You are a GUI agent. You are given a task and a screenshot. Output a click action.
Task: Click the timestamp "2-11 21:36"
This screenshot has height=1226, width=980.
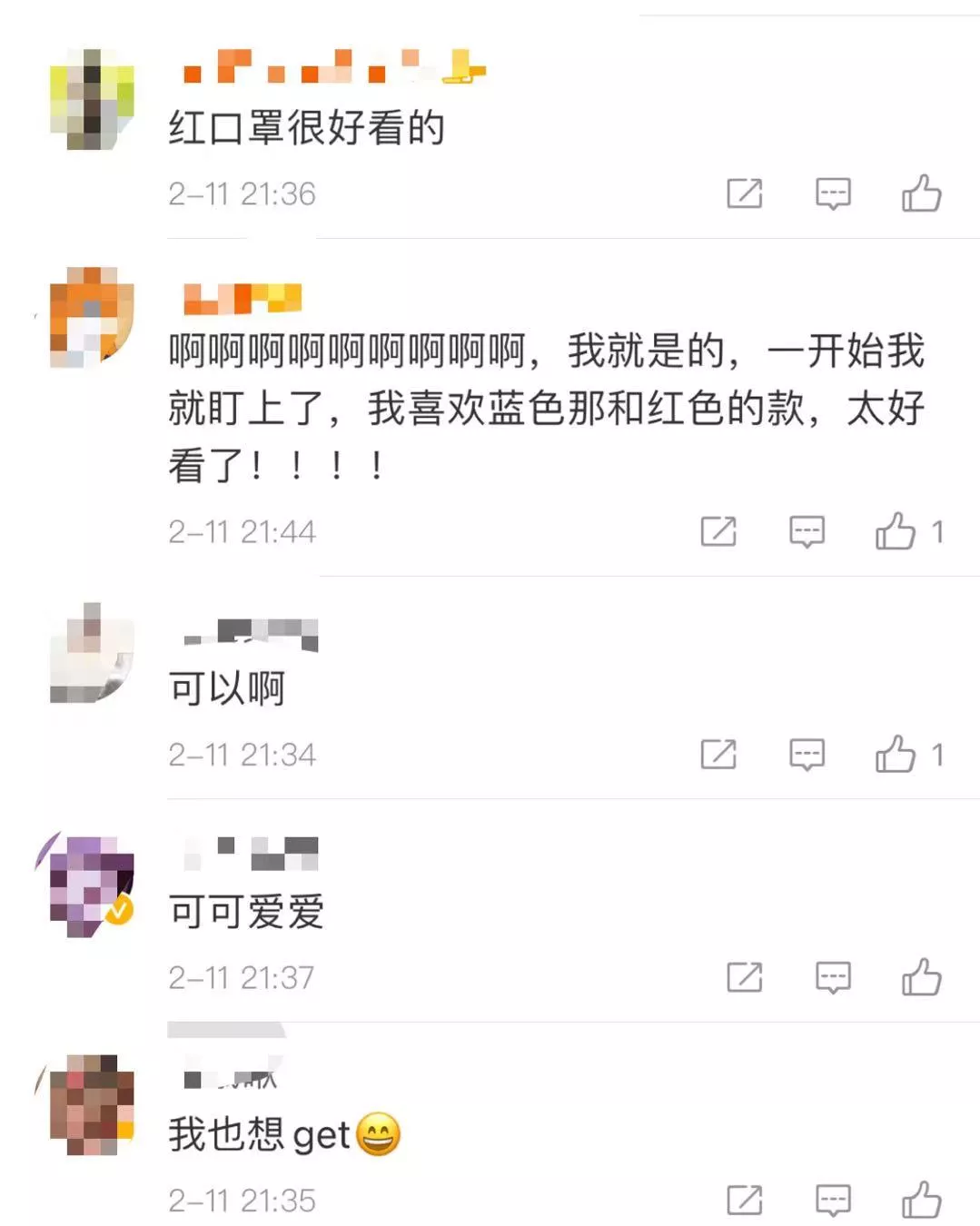(242, 193)
